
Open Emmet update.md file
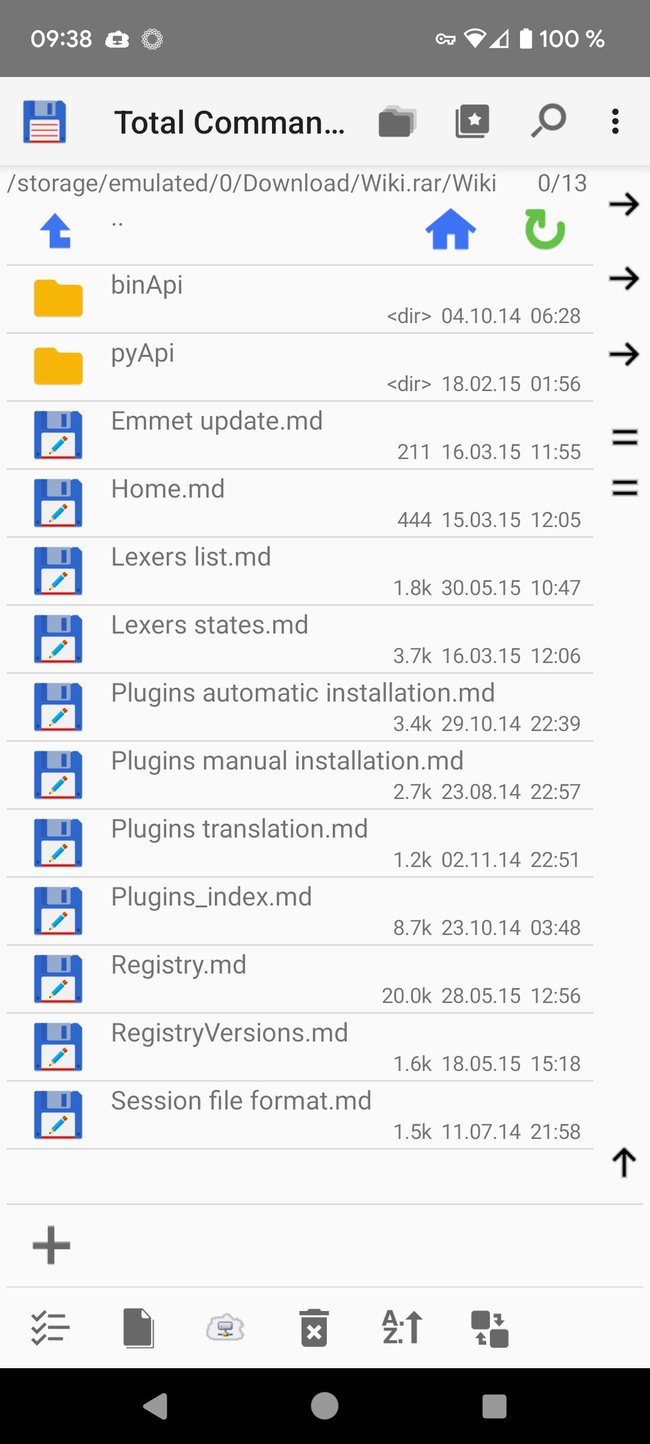[x=299, y=435]
